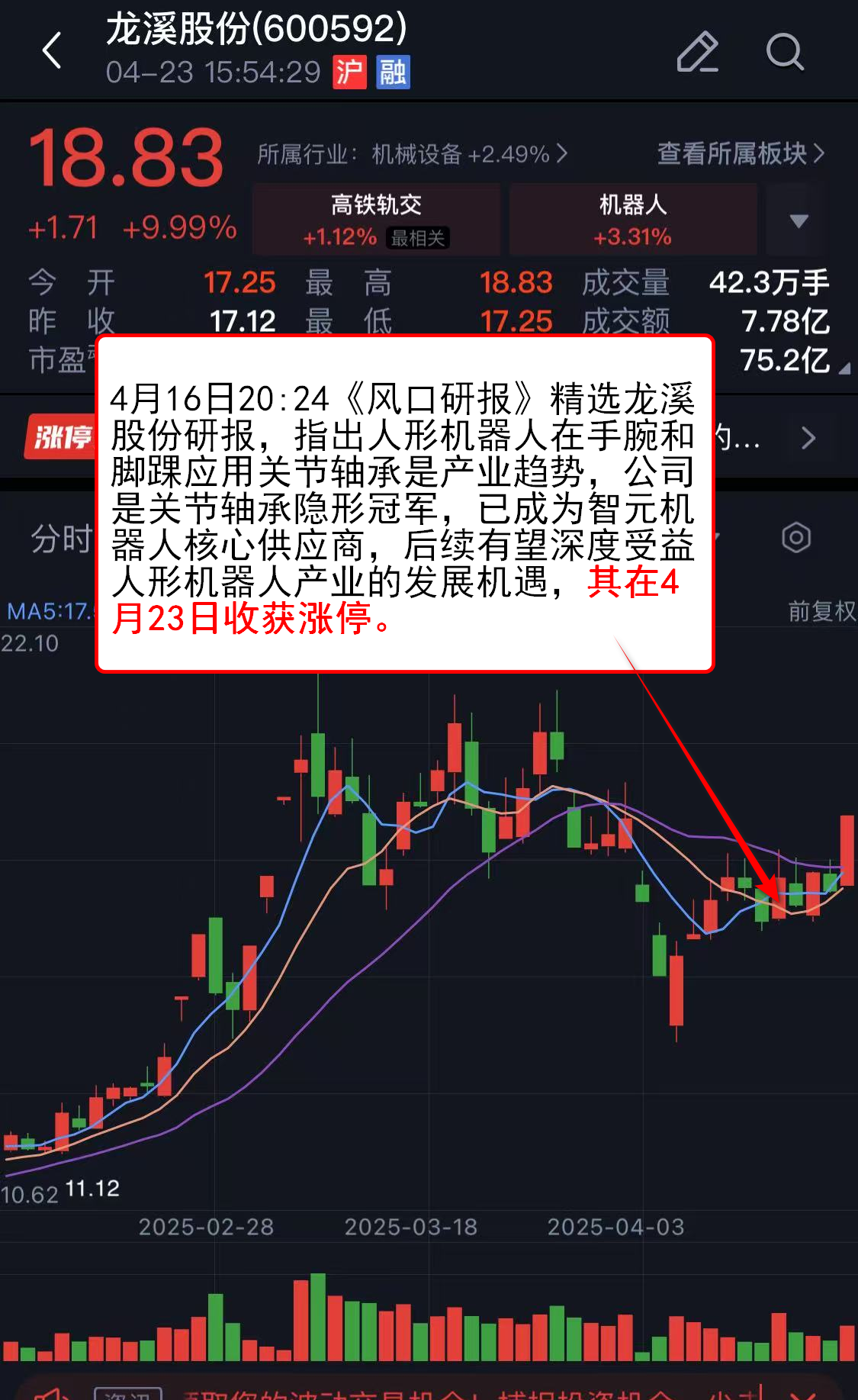View 查看所属板块 sector list

(x=740, y=154)
